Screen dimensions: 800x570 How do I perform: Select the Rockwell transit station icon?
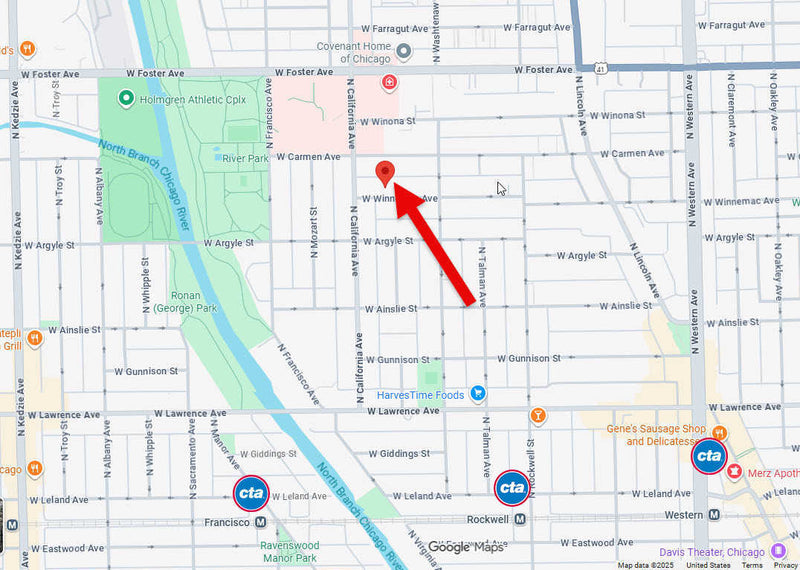coord(521,520)
